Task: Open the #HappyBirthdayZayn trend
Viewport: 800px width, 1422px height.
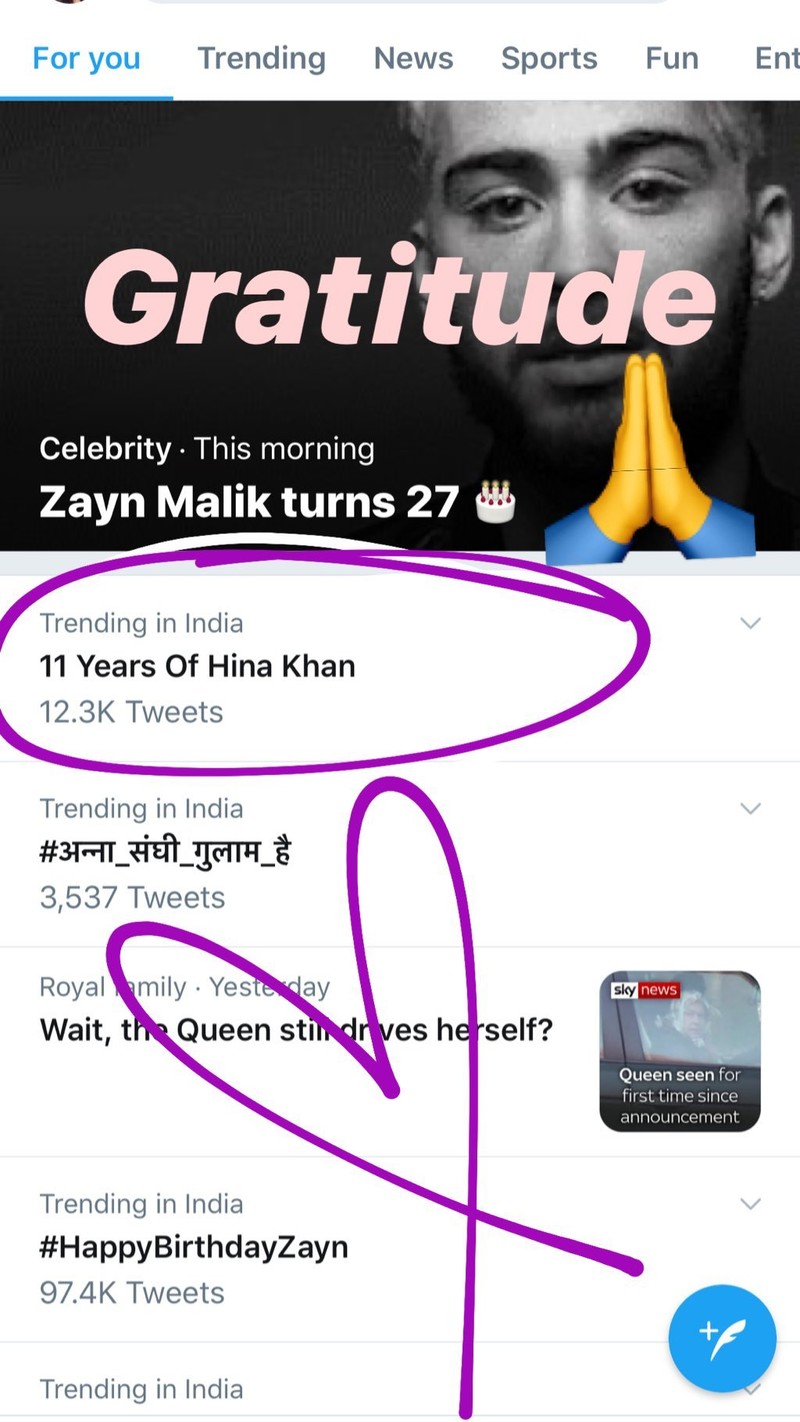Action: point(400,1249)
